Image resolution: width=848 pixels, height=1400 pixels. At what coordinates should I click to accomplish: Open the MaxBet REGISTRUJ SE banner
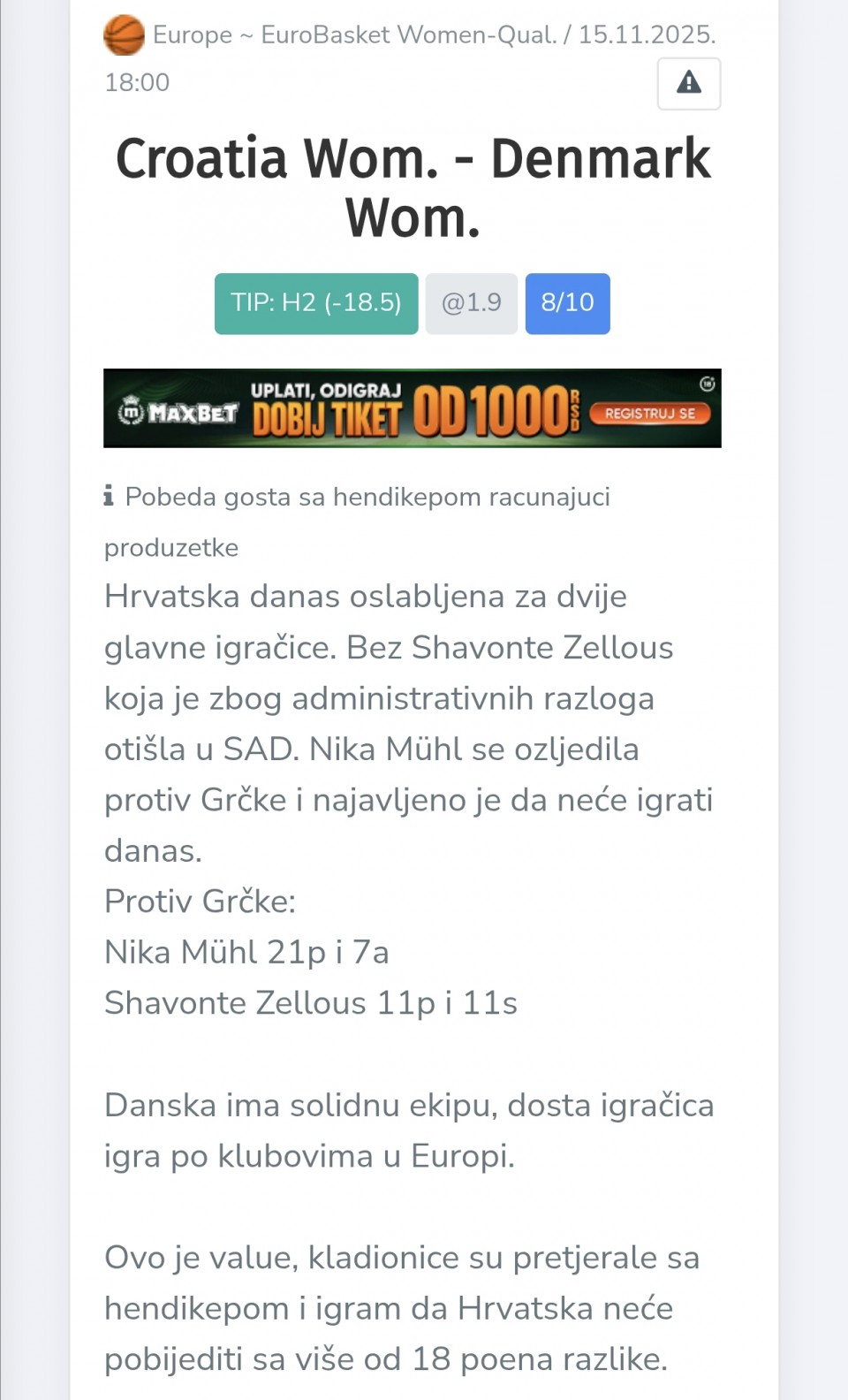(650, 413)
